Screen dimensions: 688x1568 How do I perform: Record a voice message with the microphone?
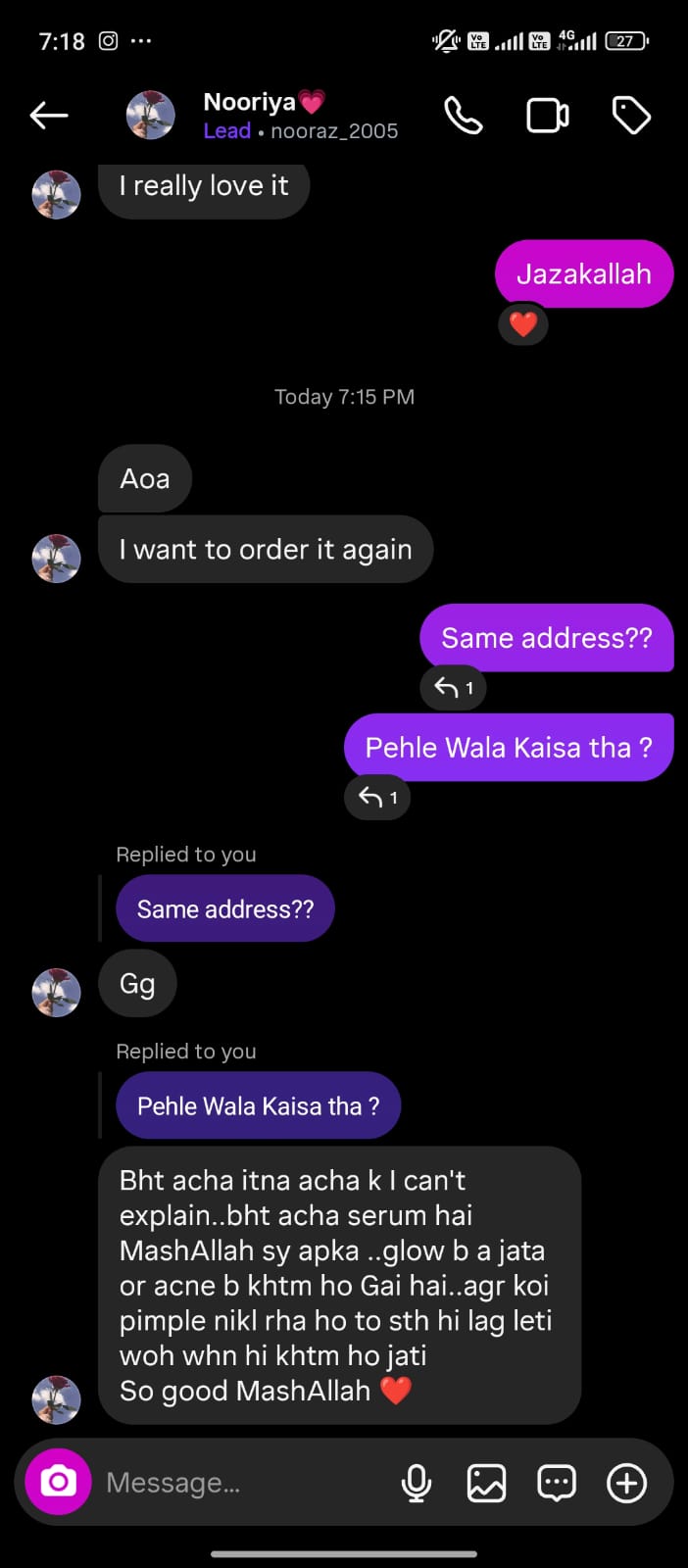point(417,1483)
